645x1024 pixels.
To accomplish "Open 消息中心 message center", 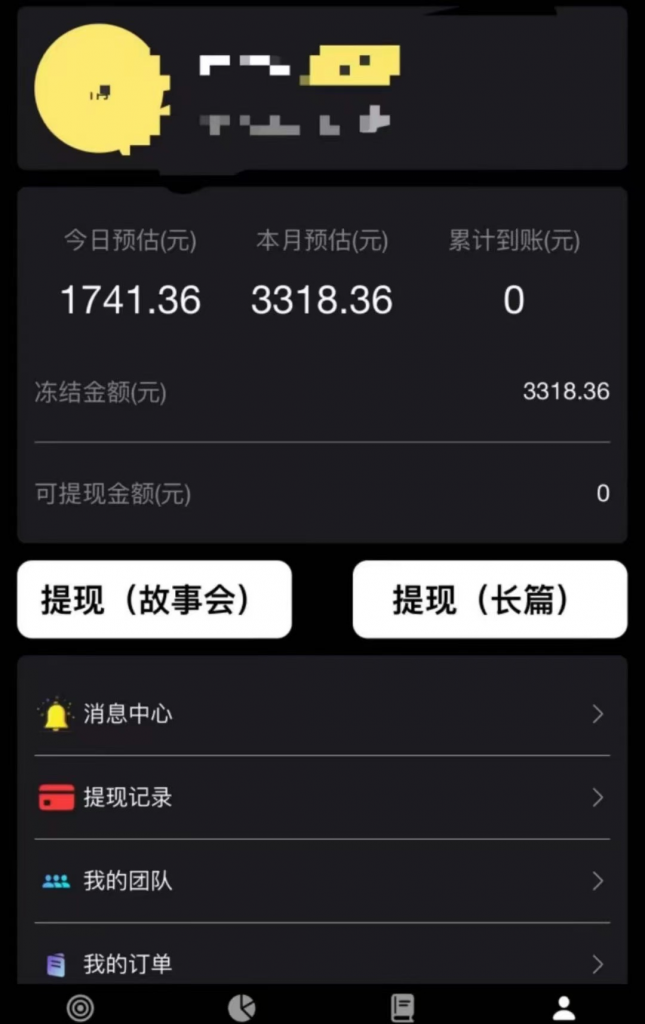I will point(321,714).
